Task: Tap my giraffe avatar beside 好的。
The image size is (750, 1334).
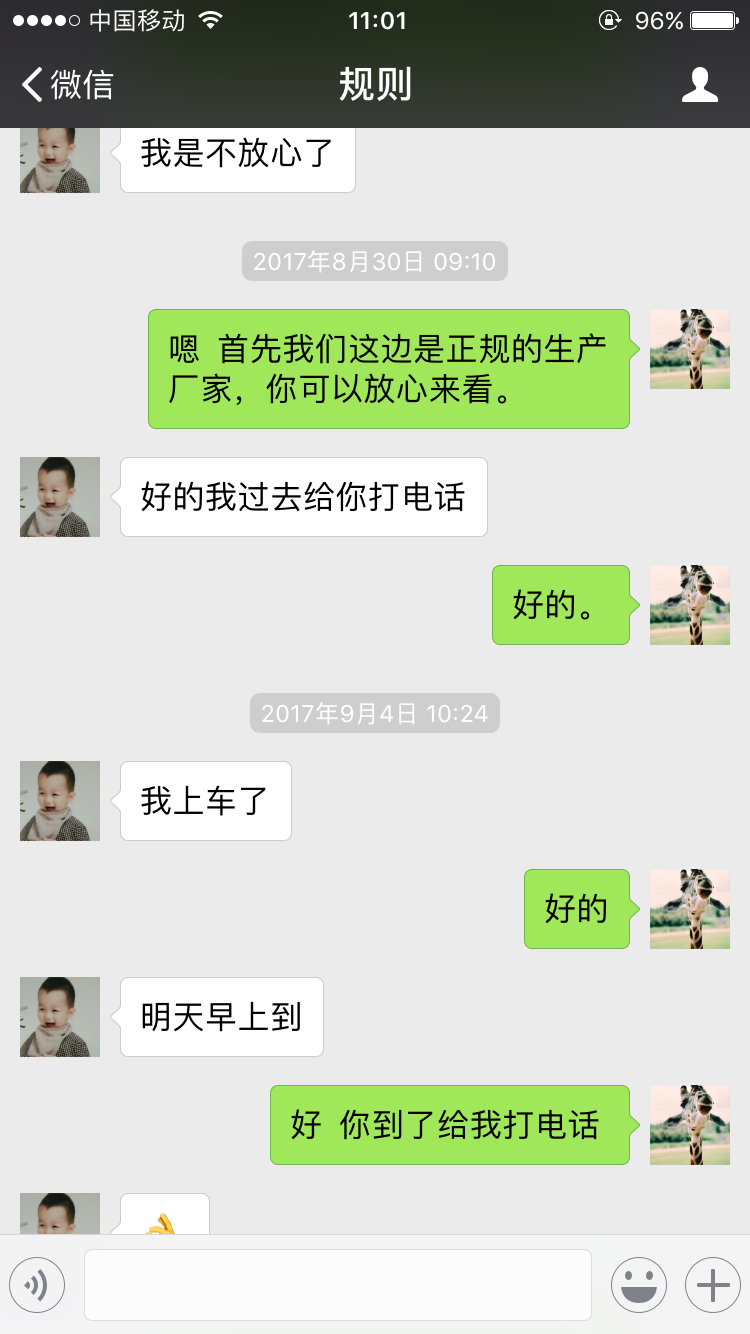Action: click(x=690, y=605)
